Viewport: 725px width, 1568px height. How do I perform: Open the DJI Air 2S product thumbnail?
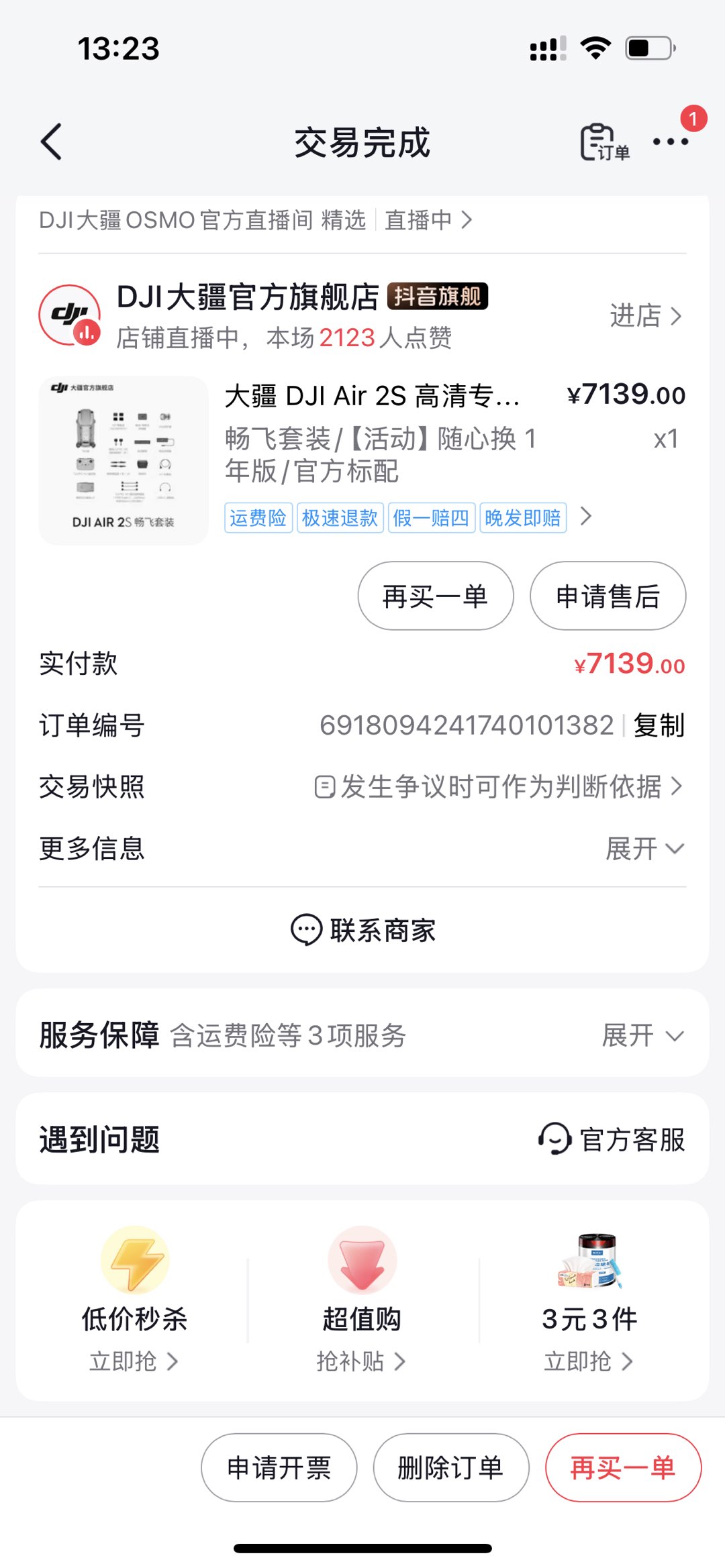(x=124, y=460)
